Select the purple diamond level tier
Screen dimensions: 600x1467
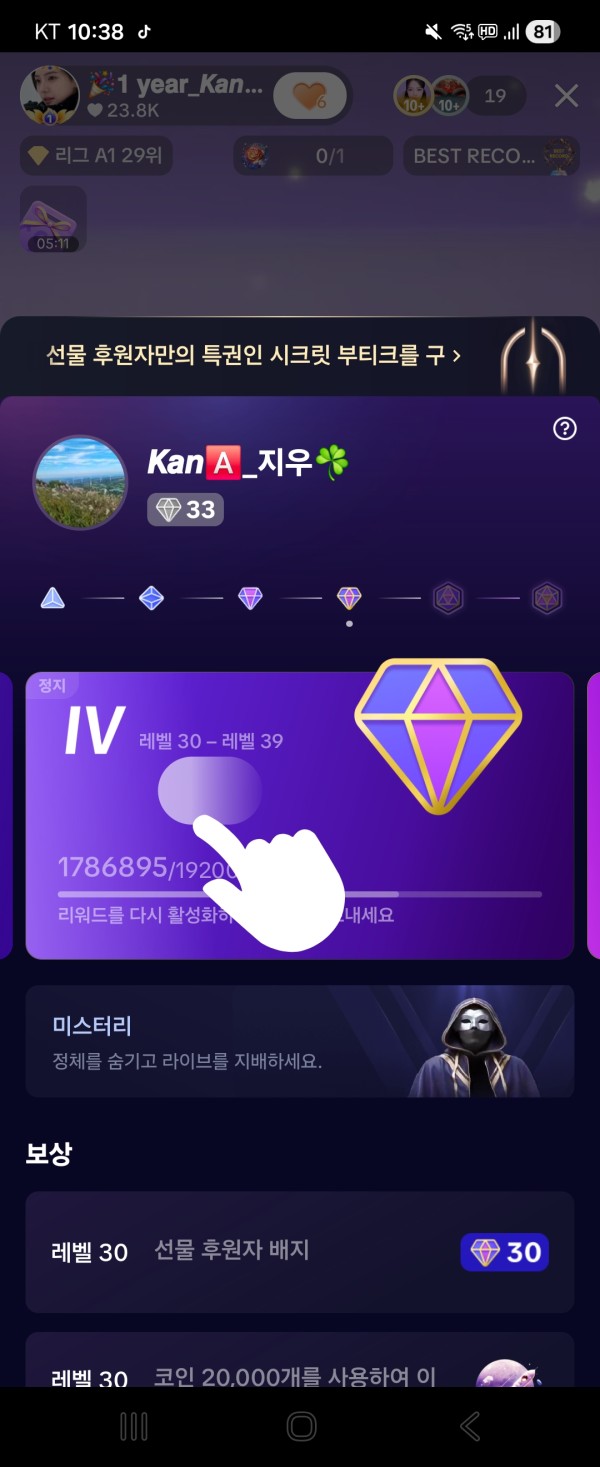point(250,599)
